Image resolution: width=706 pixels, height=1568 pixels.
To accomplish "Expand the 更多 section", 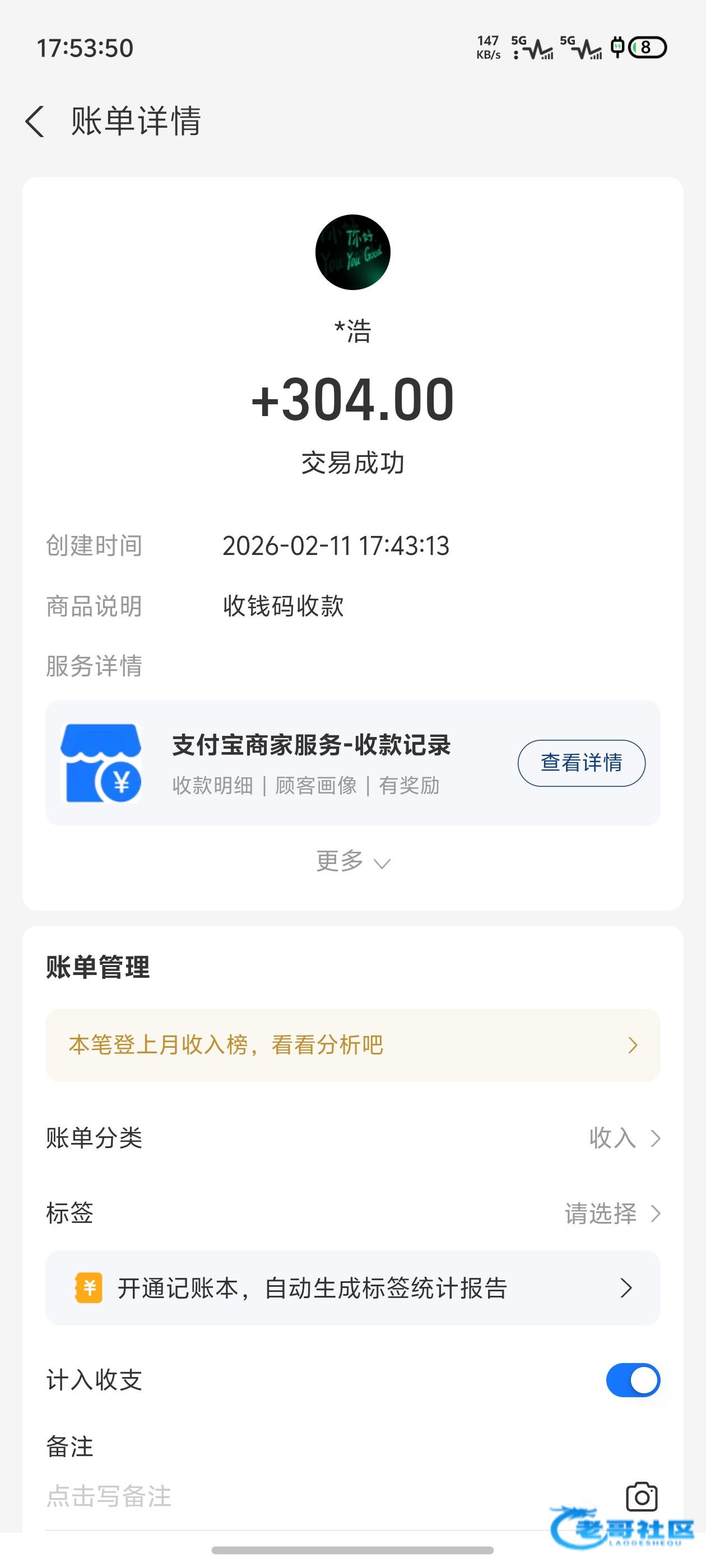I will (x=352, y=861).
